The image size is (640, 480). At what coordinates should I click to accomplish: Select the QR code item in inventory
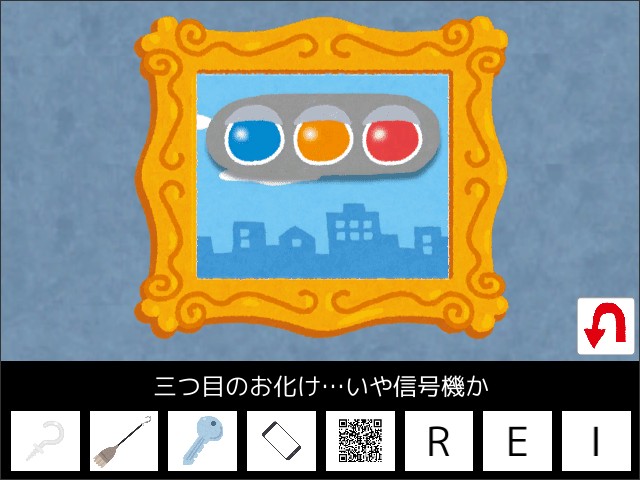click(360, 441)
